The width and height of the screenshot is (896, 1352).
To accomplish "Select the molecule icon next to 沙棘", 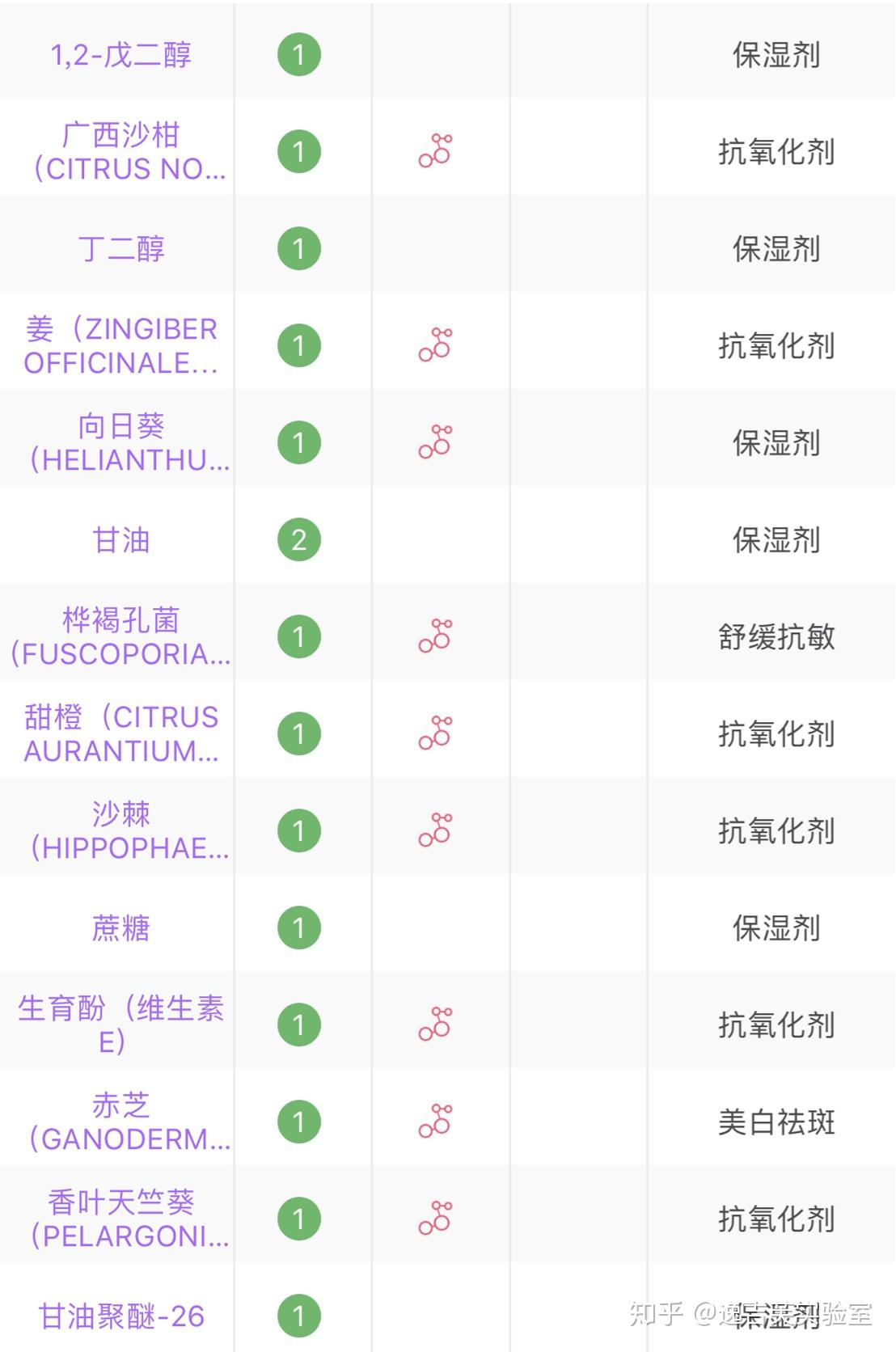I will pos(436,830).
